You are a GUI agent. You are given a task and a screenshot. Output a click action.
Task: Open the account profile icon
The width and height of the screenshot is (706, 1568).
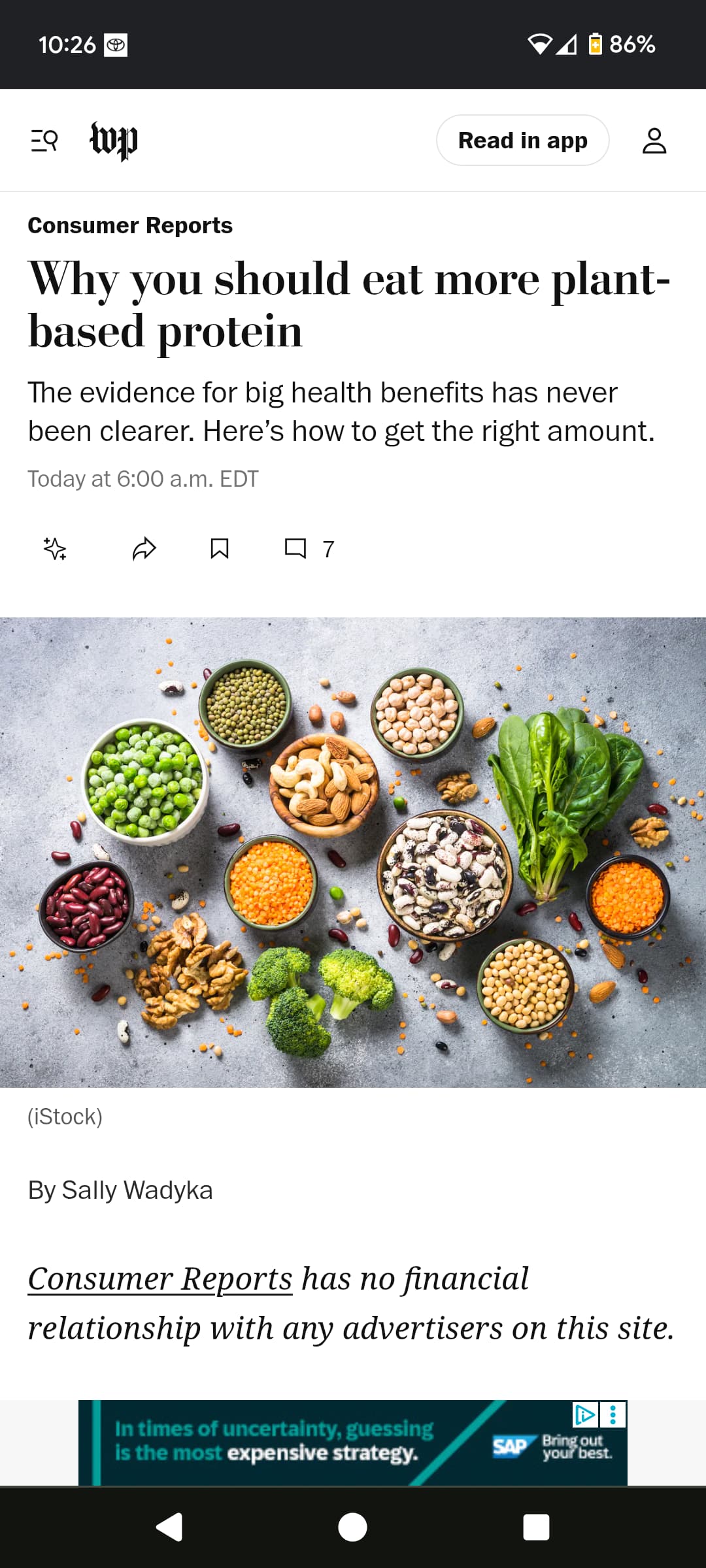click(x=654, y=140)
